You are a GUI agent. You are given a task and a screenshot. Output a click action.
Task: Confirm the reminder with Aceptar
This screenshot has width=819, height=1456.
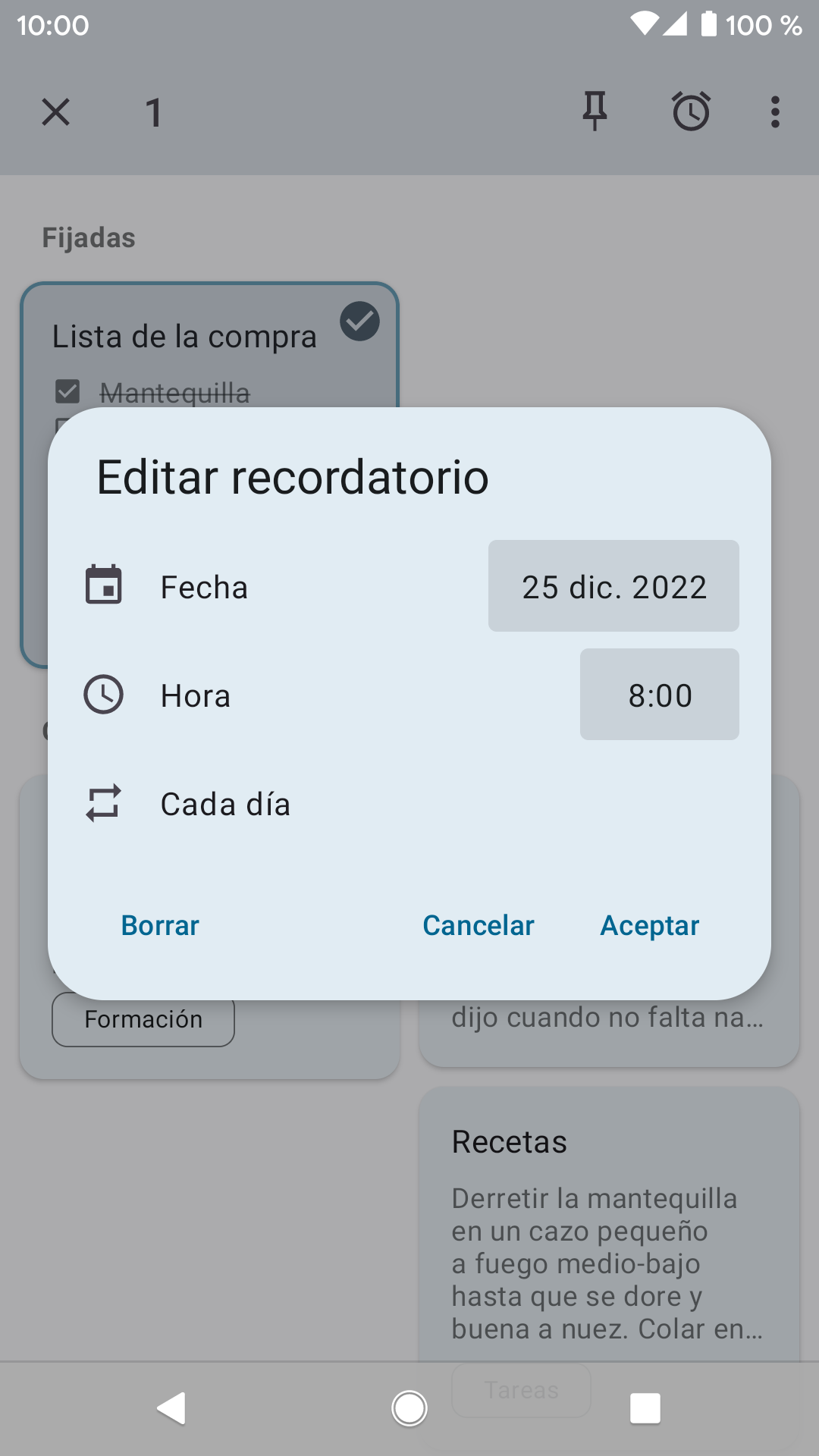tap(650, 925)
